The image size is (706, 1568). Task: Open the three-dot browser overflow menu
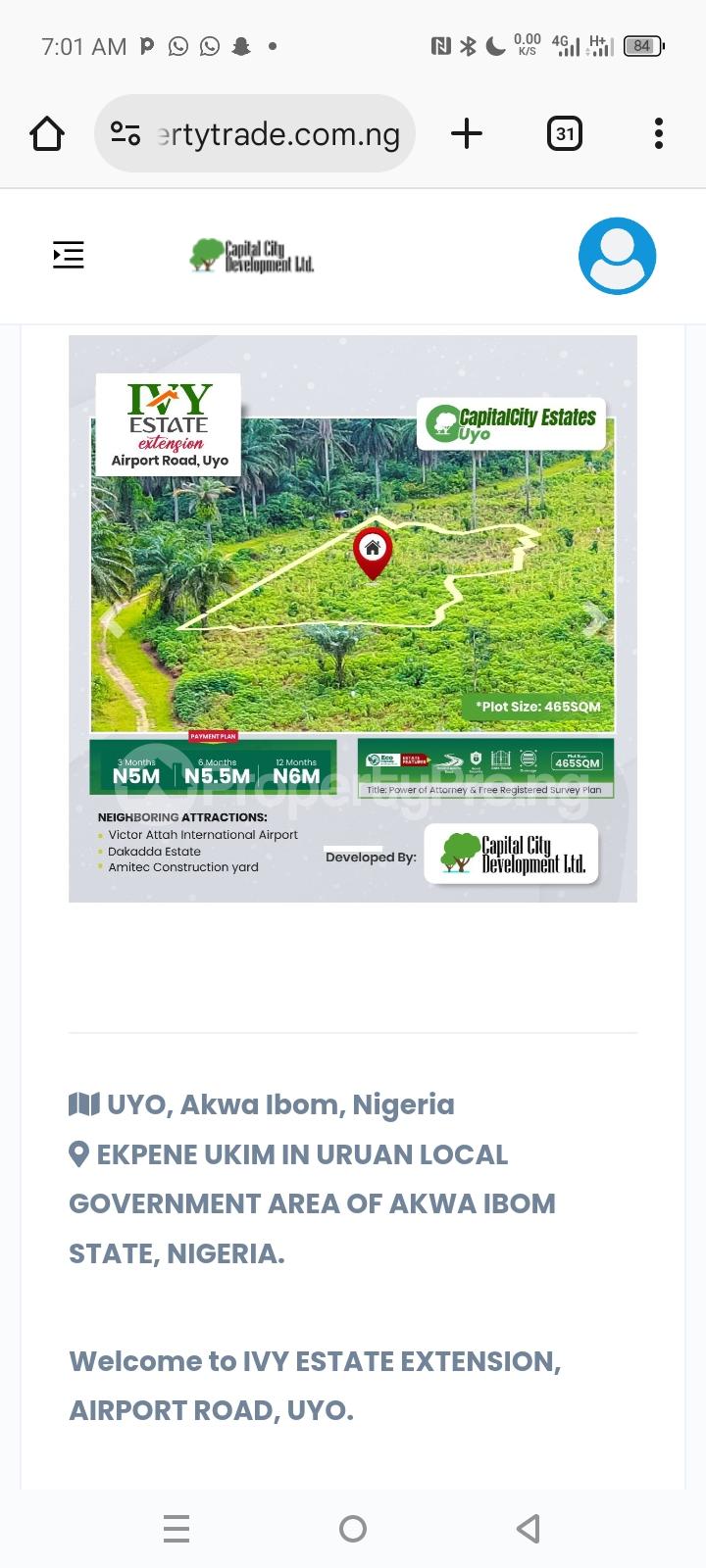pos(658,133)
